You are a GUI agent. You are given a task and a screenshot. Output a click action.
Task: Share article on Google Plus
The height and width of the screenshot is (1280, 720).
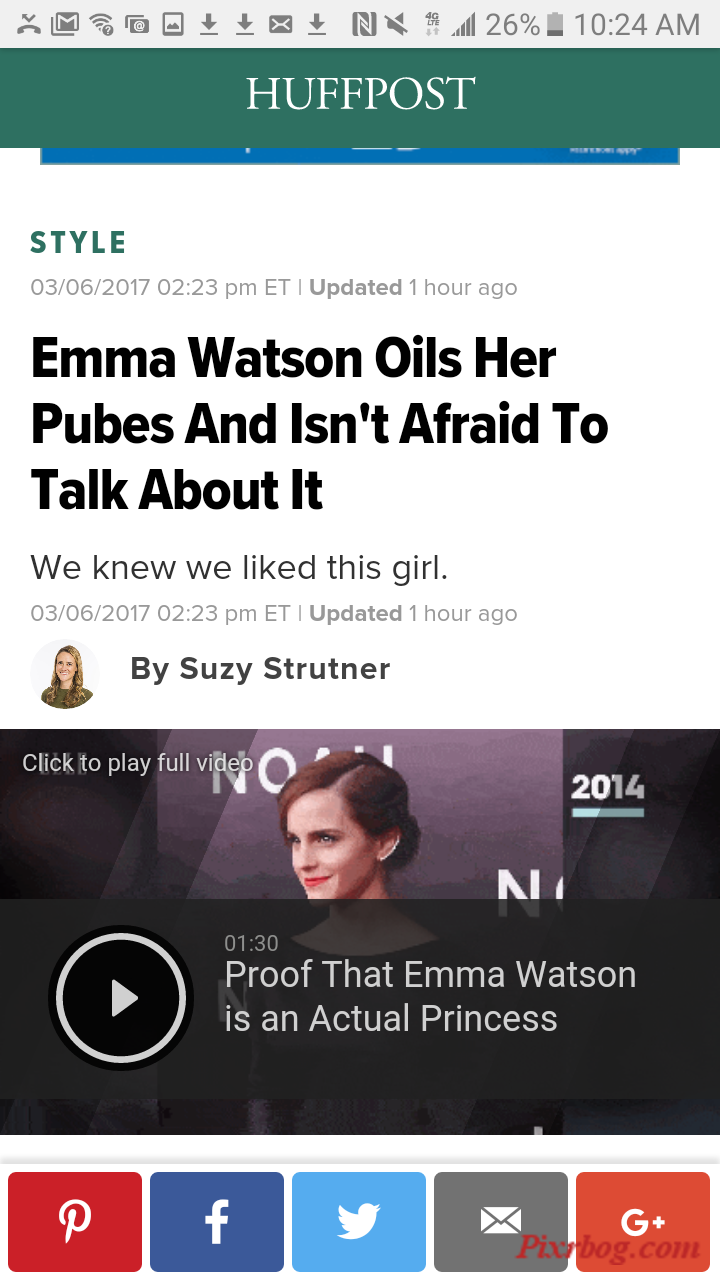[x=643, y=1221]
